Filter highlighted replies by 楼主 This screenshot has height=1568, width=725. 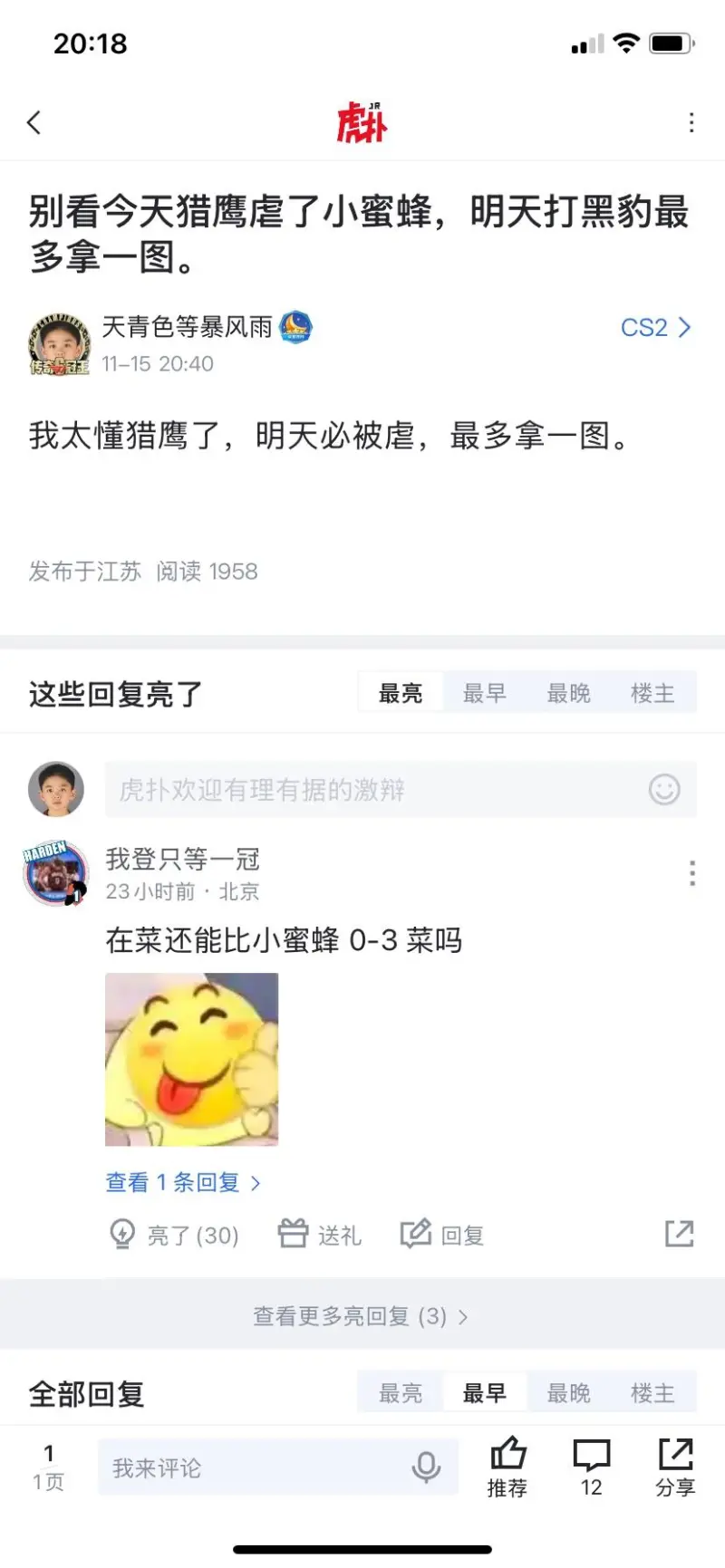pyautogui.click(x=652, y=694)
